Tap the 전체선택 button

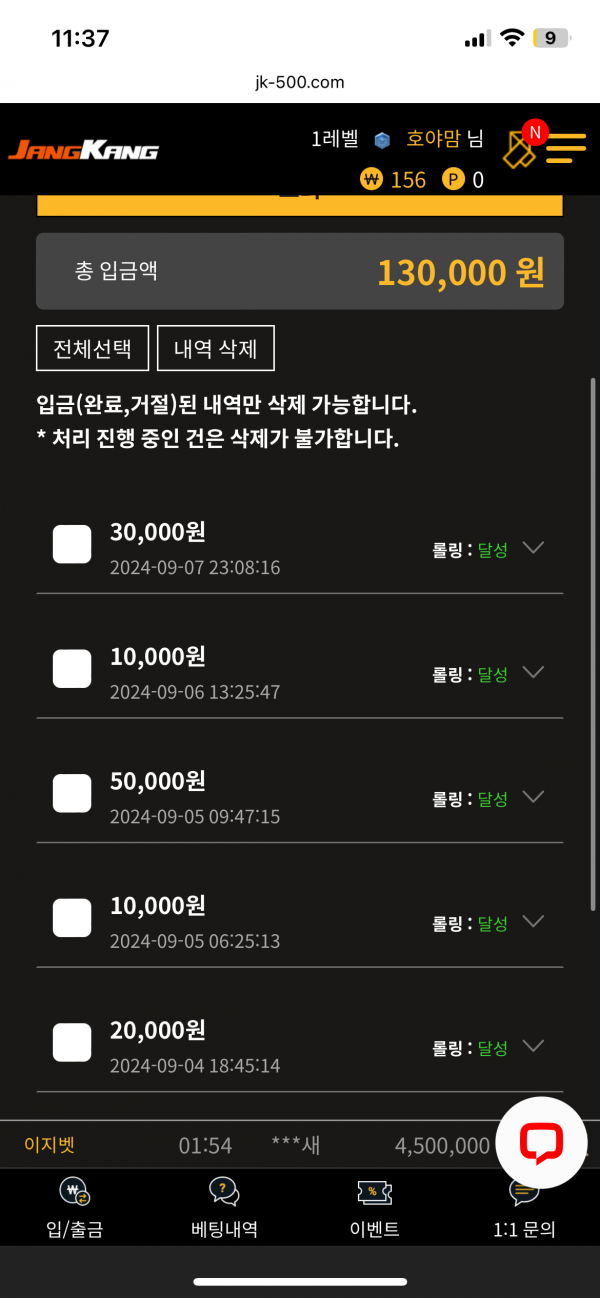point(92,349)
